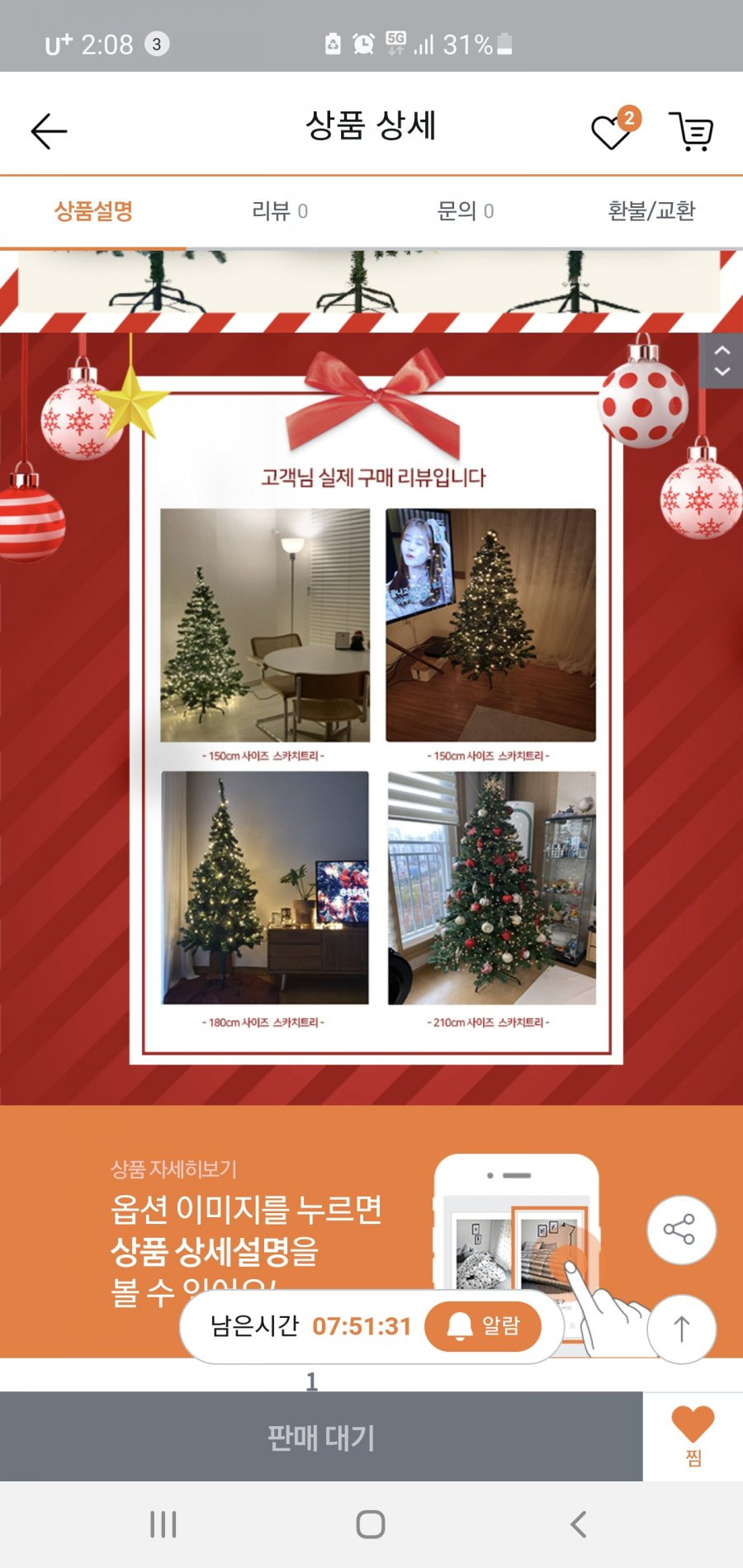743x1568 pixels.
Task: Switch to the 환불/교환 tab
Action: coord(651,211)
